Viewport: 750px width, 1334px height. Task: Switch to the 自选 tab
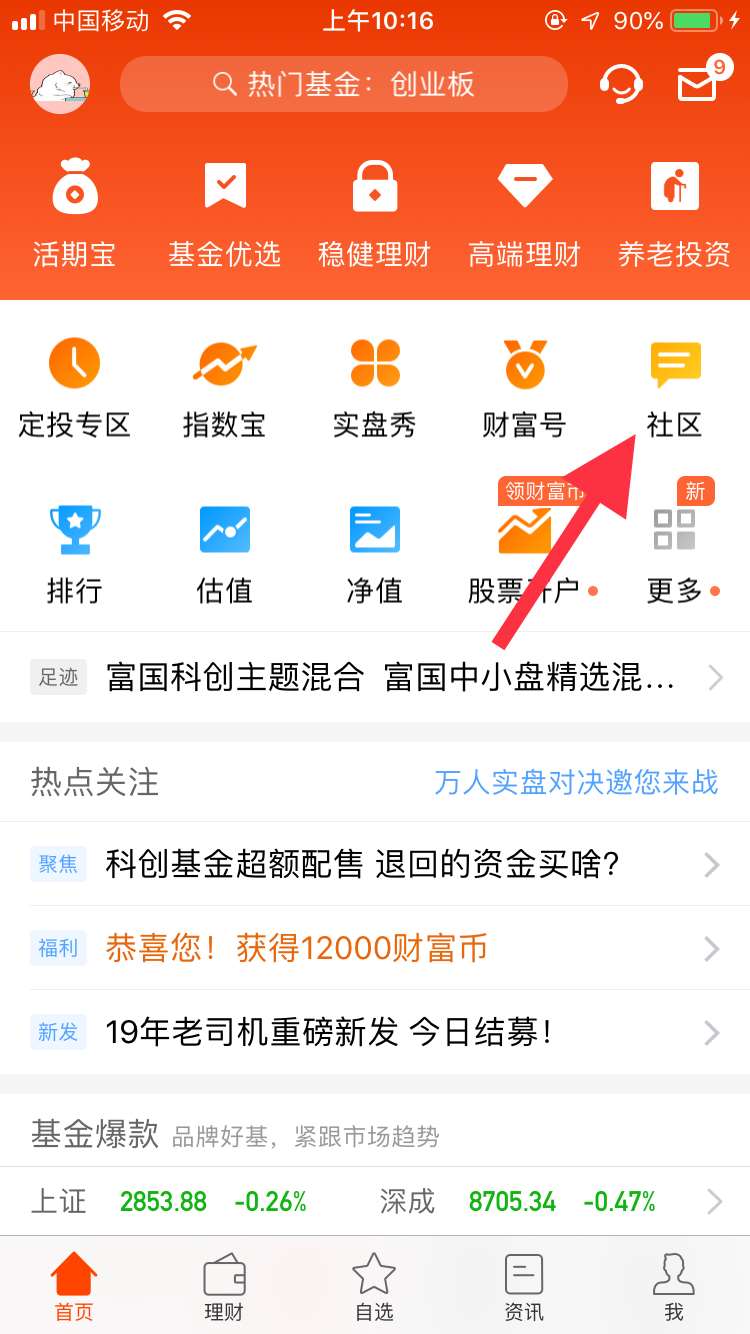[374, 1286]
